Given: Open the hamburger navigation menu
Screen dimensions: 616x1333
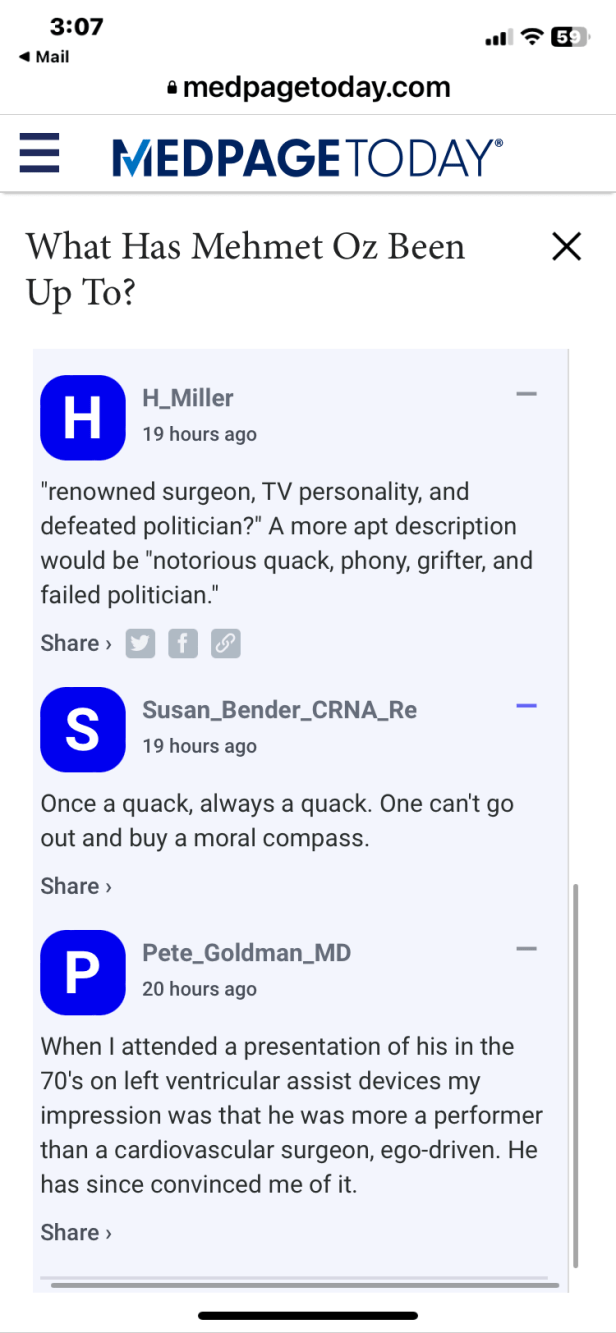Looking at the screenshot, I should coord(40,155).
